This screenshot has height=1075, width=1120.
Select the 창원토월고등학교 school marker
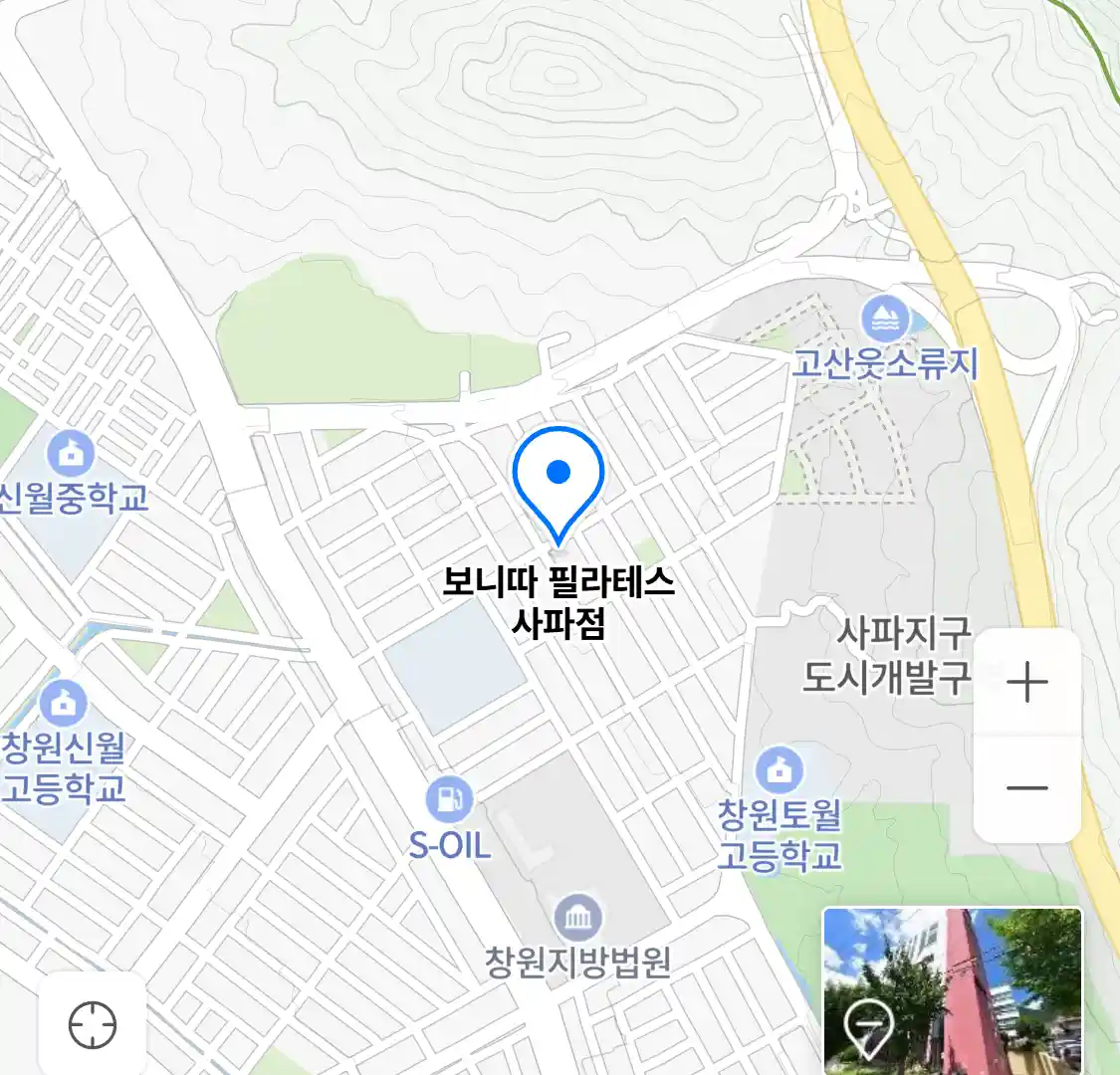780,769
